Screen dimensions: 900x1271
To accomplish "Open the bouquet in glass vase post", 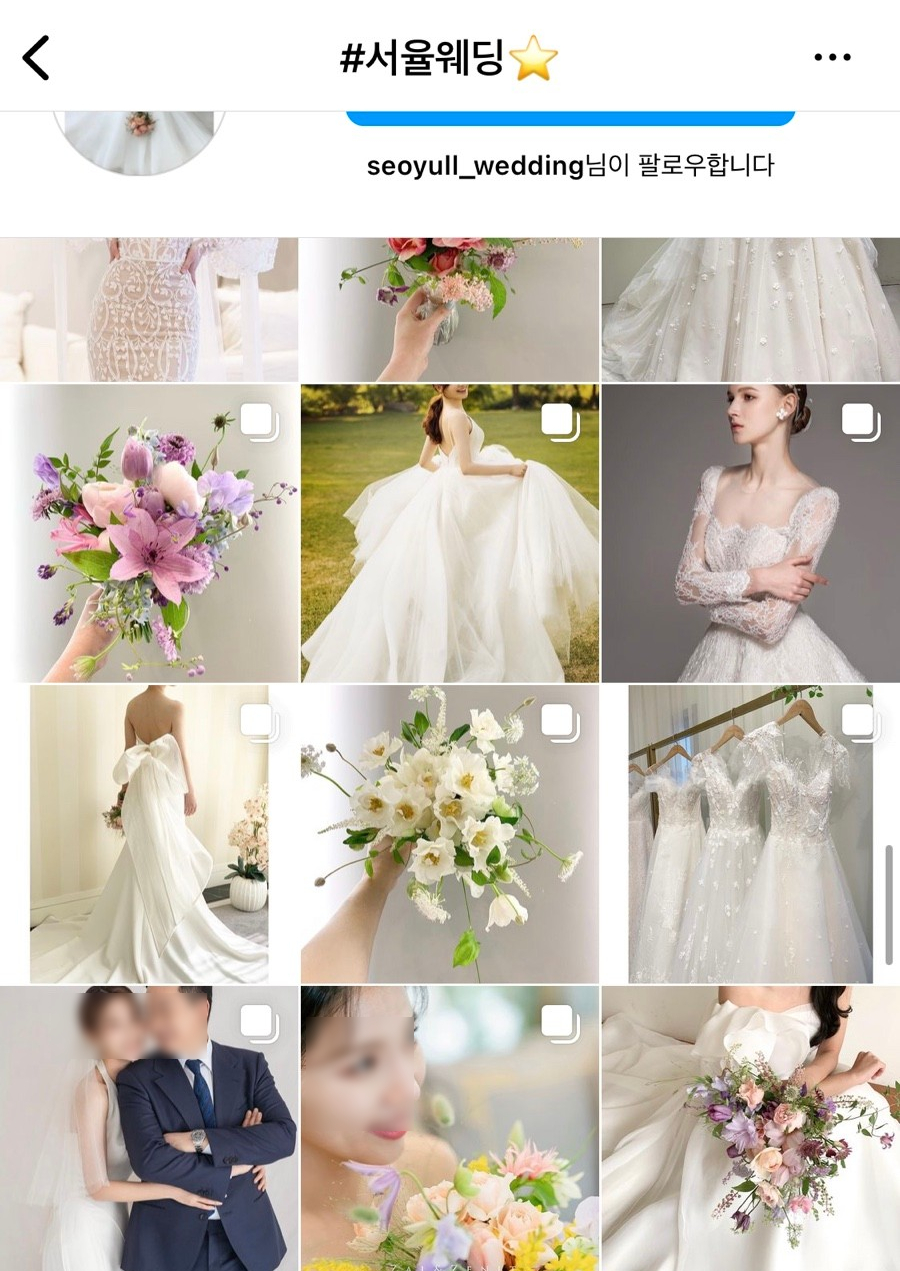I will point(450,309).
